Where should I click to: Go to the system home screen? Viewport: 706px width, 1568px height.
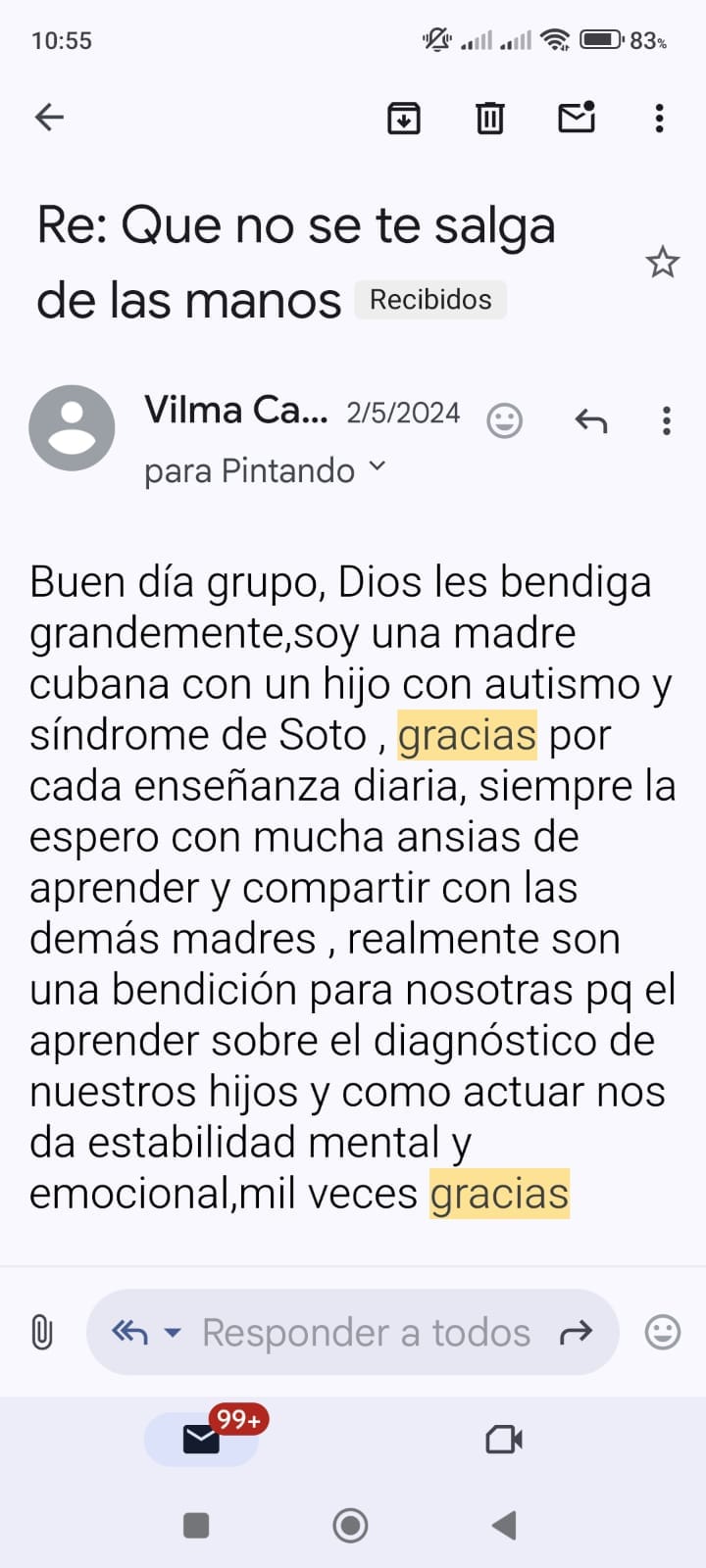[350, 1525]
